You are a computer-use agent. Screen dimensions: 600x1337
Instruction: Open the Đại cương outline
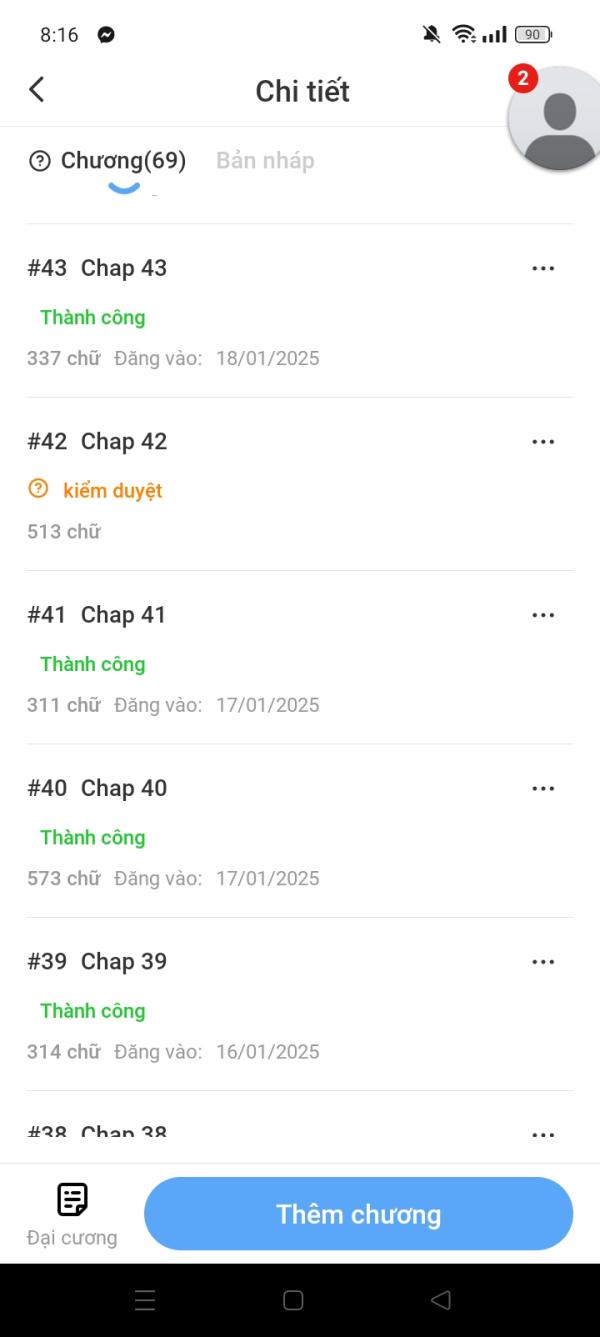point(72,1214)
